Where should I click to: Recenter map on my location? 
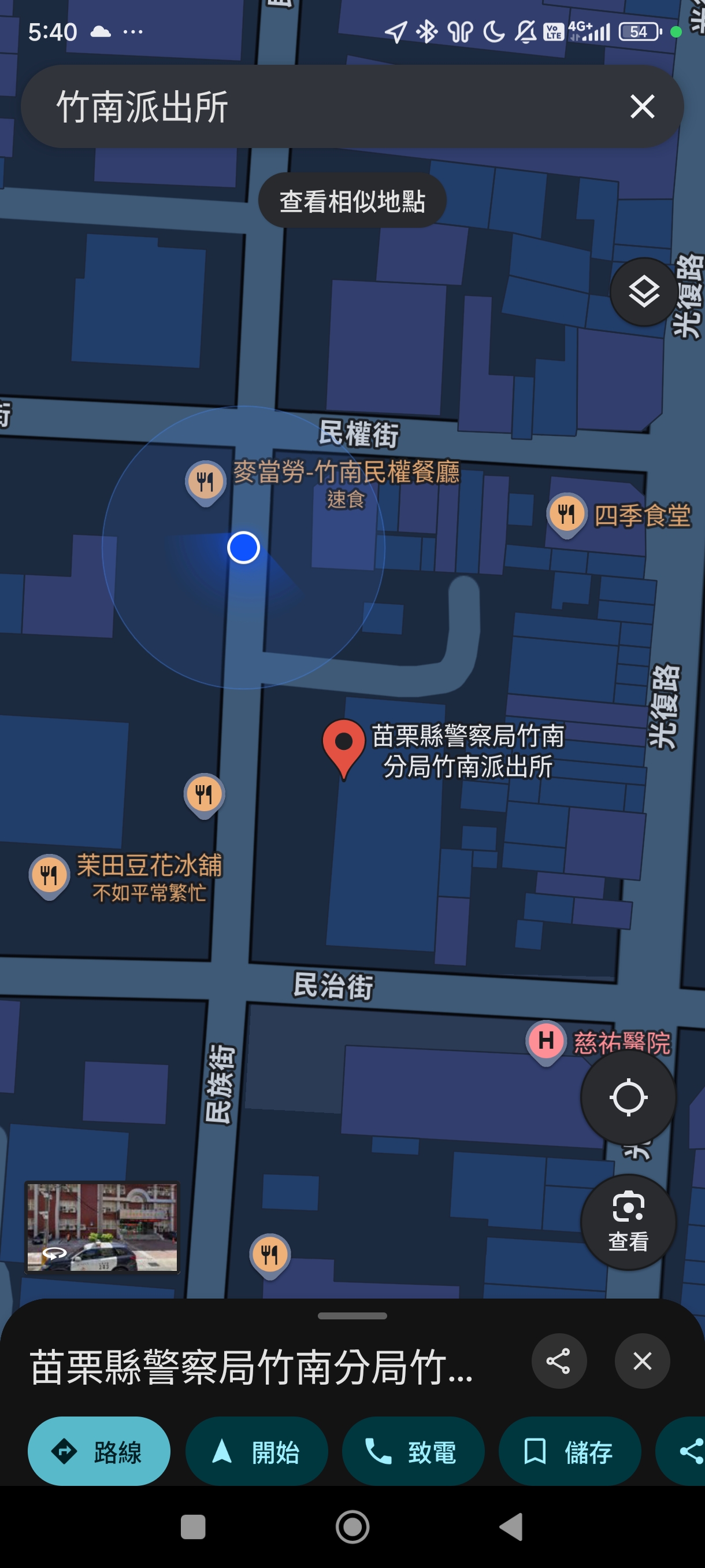(628, 1097)
